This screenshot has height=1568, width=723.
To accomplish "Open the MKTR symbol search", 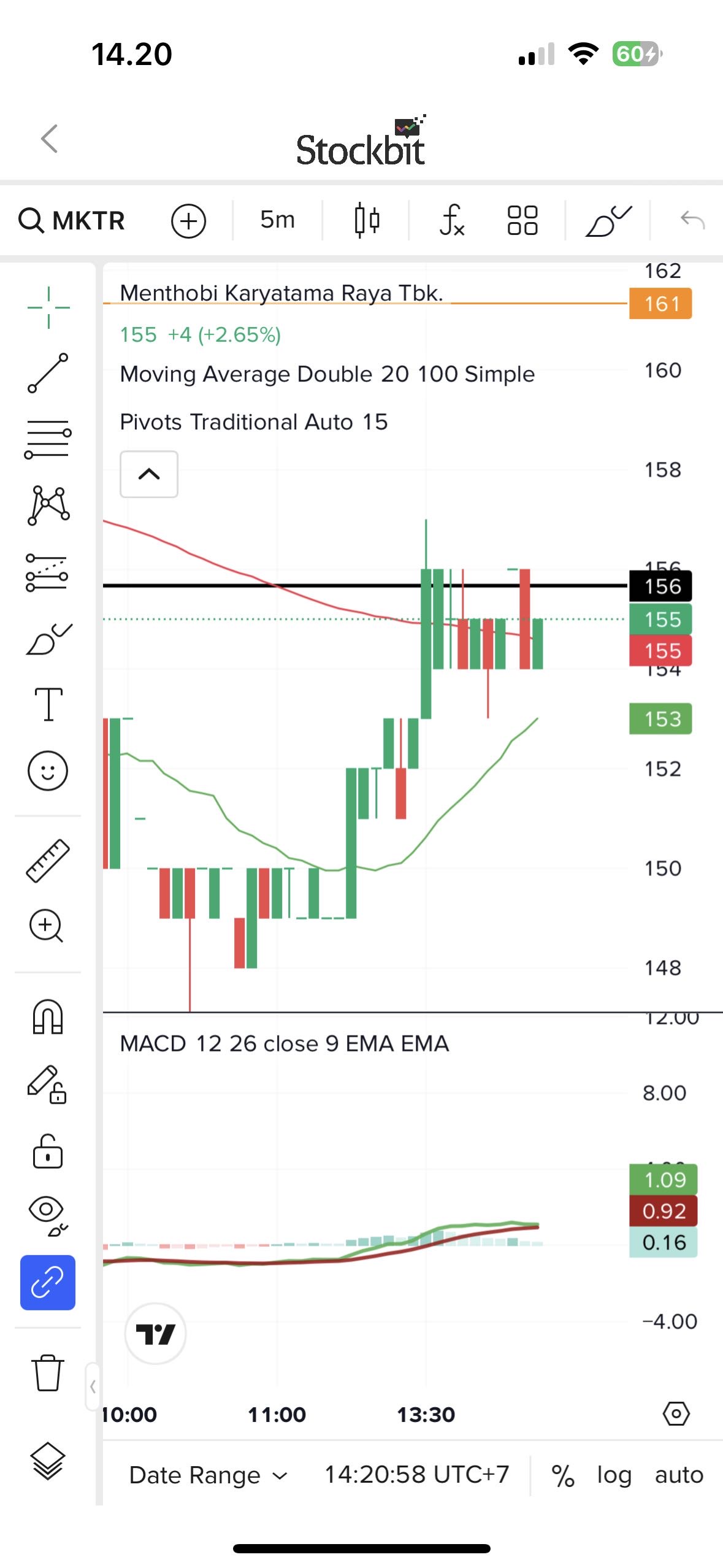I will (x=72, y=220).
